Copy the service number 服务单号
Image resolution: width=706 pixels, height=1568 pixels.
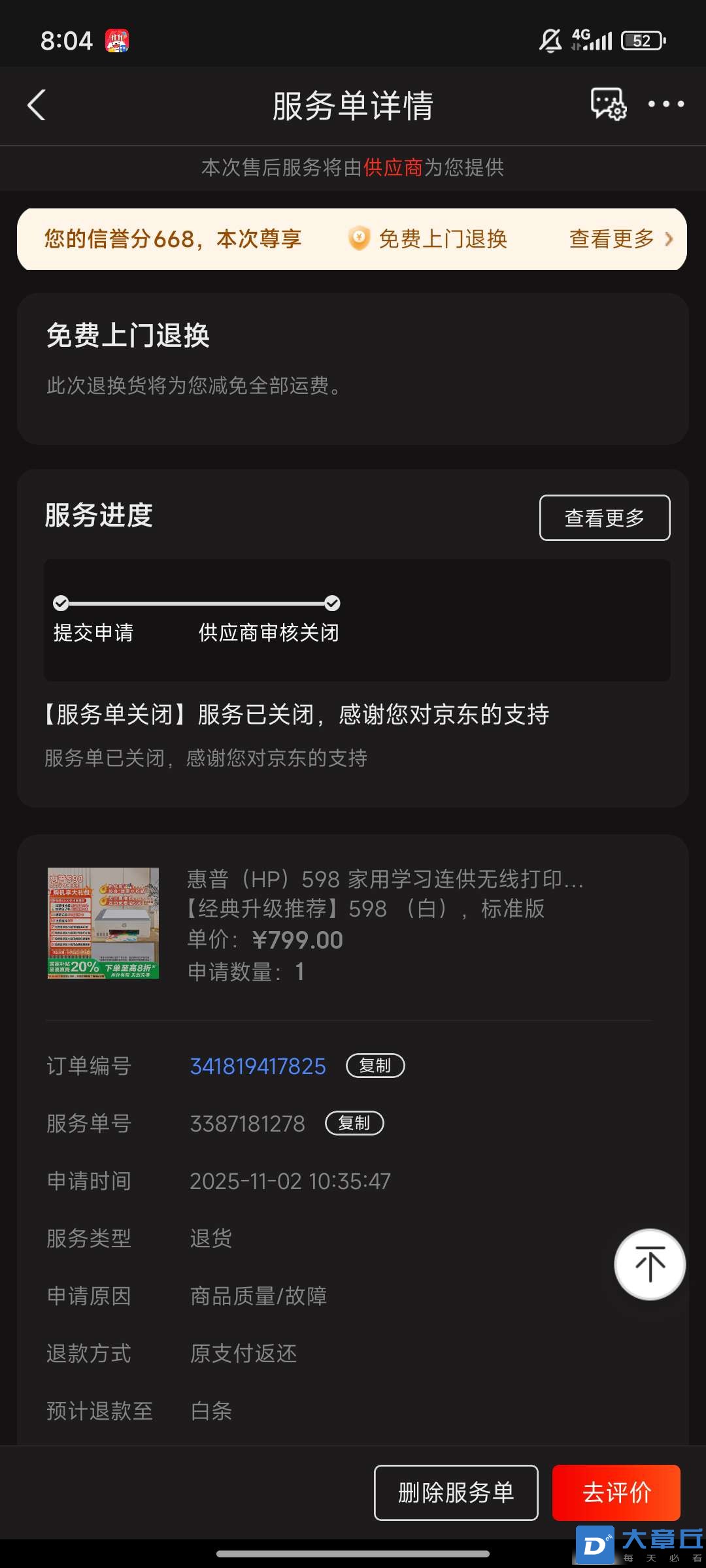click(x=354, y=1123)
